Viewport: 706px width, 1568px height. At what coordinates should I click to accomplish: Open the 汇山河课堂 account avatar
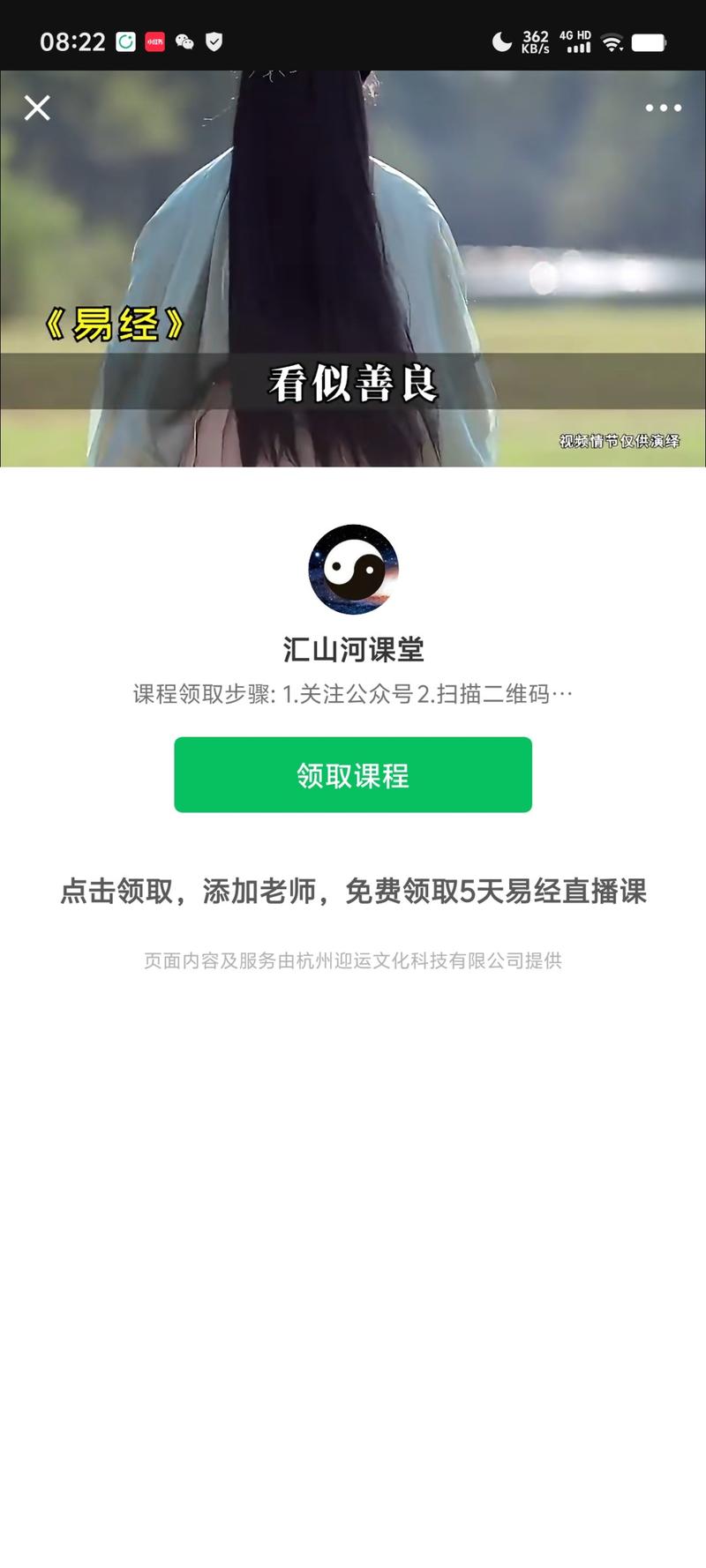[x=353, y=570]
